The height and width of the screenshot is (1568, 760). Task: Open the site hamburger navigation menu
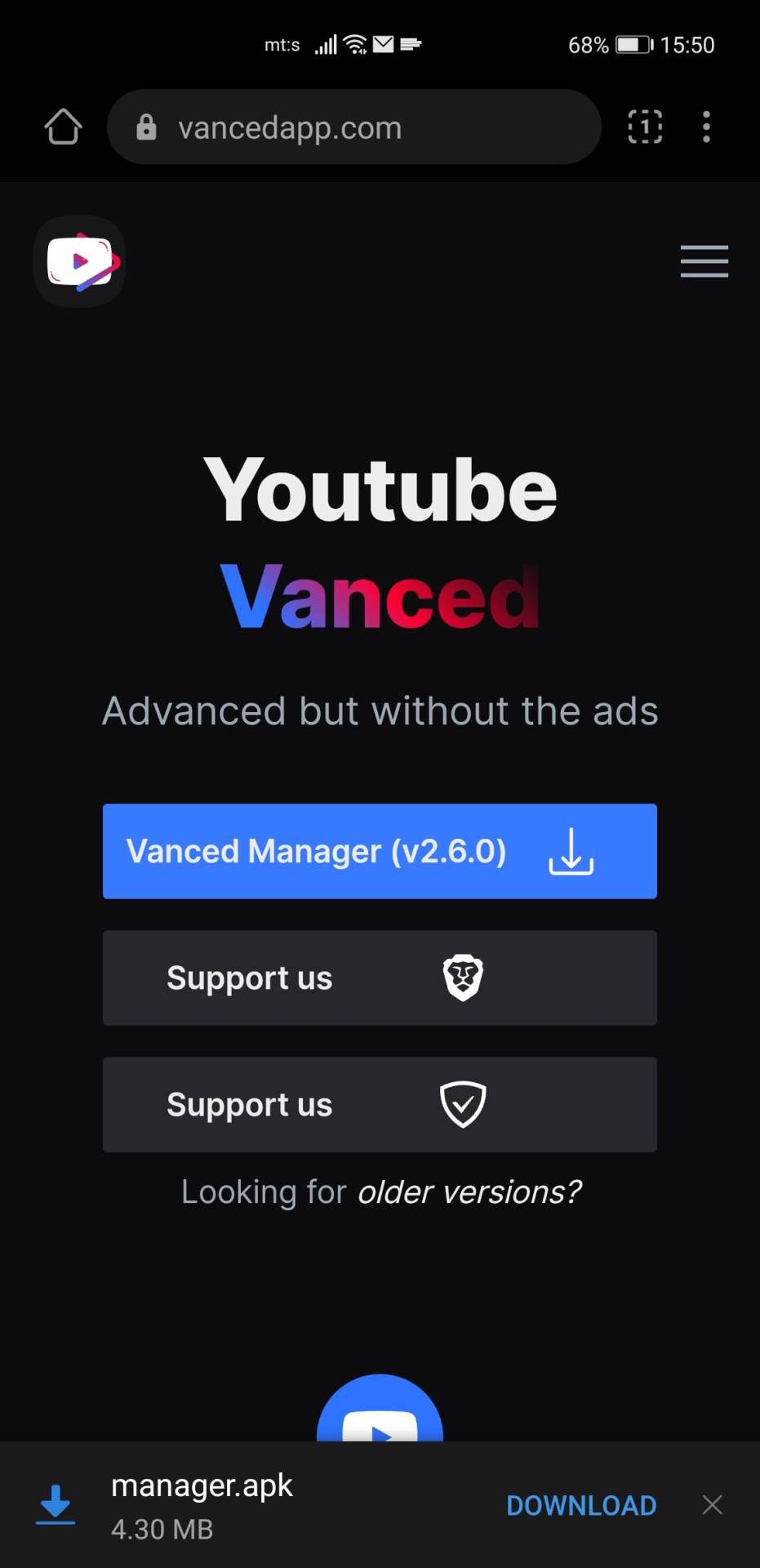click(704, 261)
